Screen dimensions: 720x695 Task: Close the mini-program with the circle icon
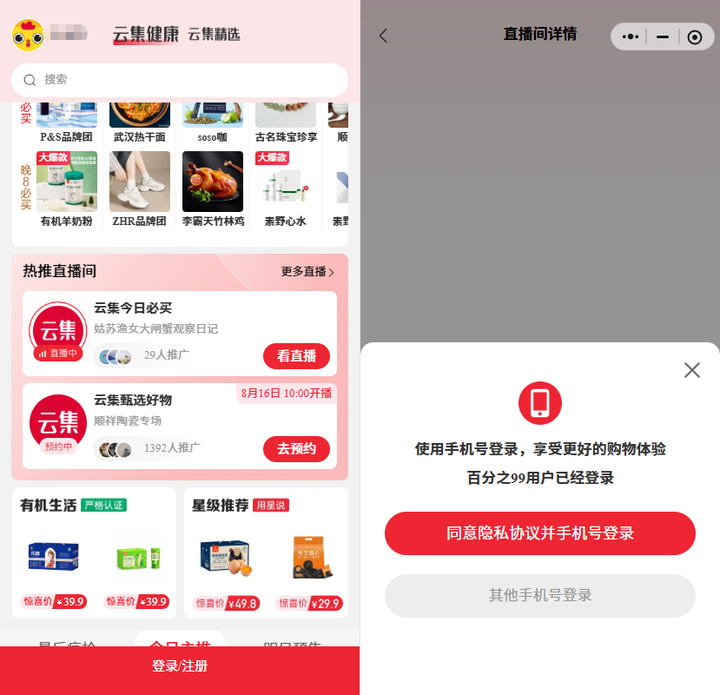pos(695,37)
